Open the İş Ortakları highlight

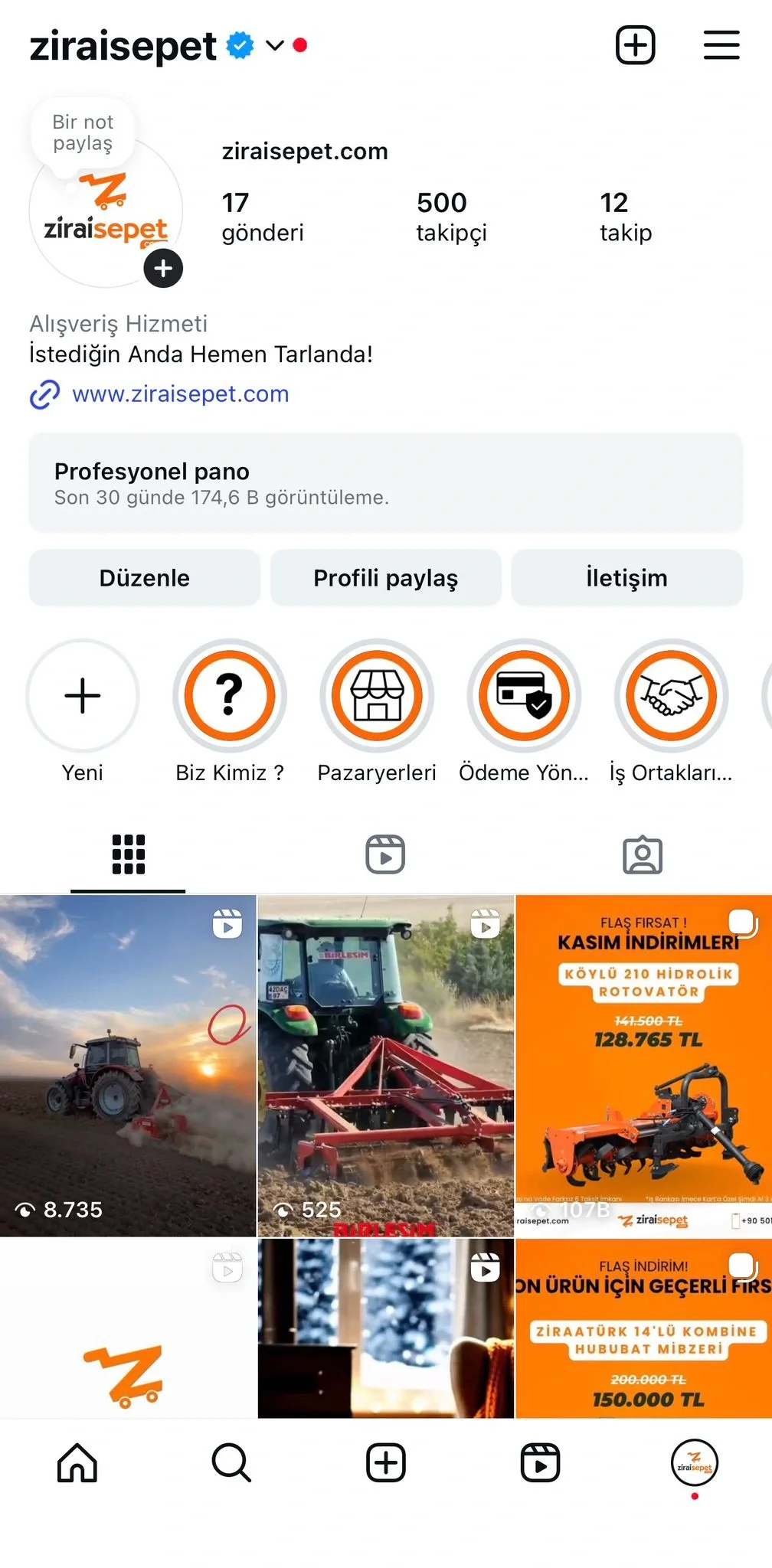[671, 695]
